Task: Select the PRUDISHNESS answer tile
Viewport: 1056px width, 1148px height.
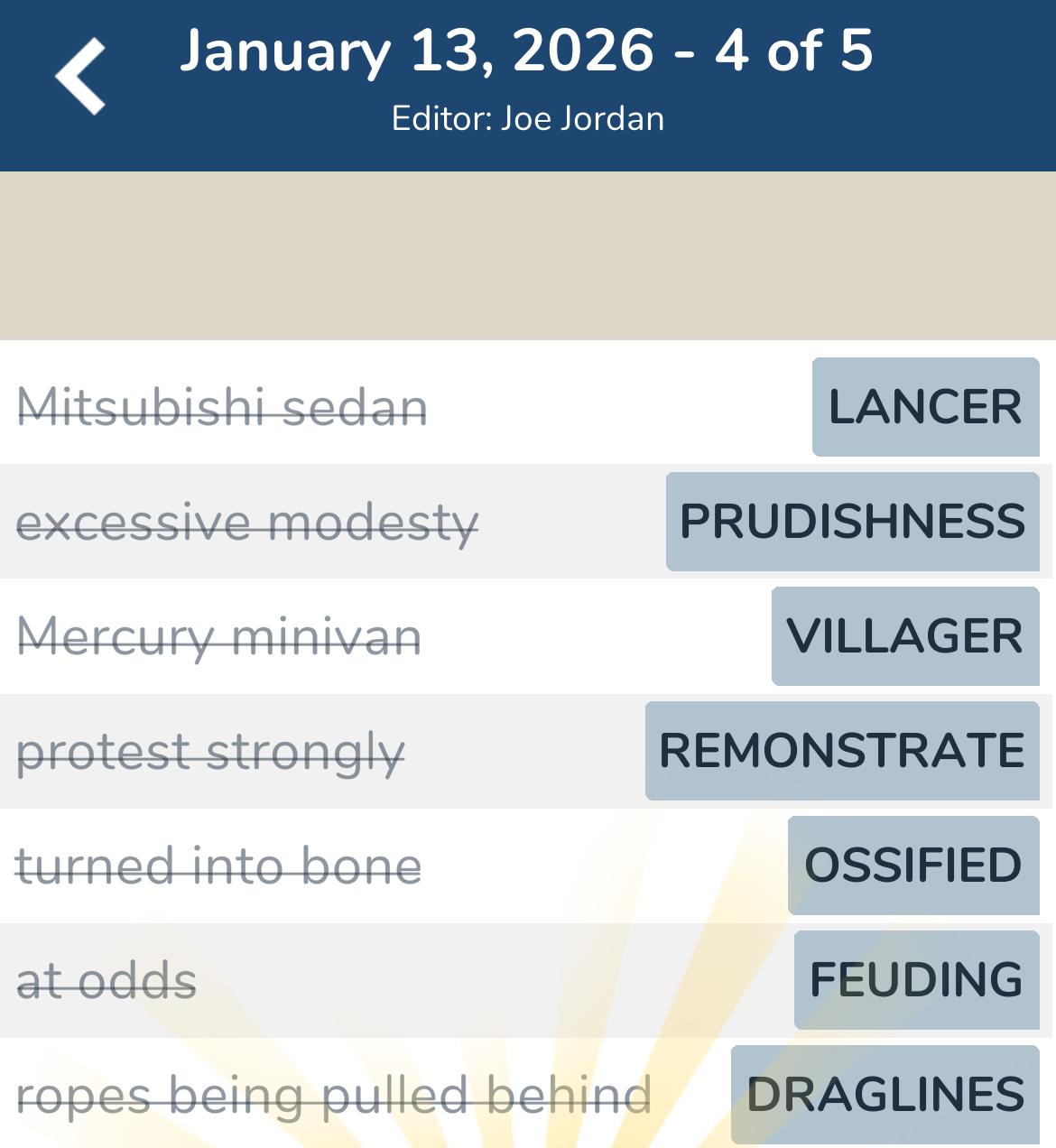Action: tap(852, 522)
